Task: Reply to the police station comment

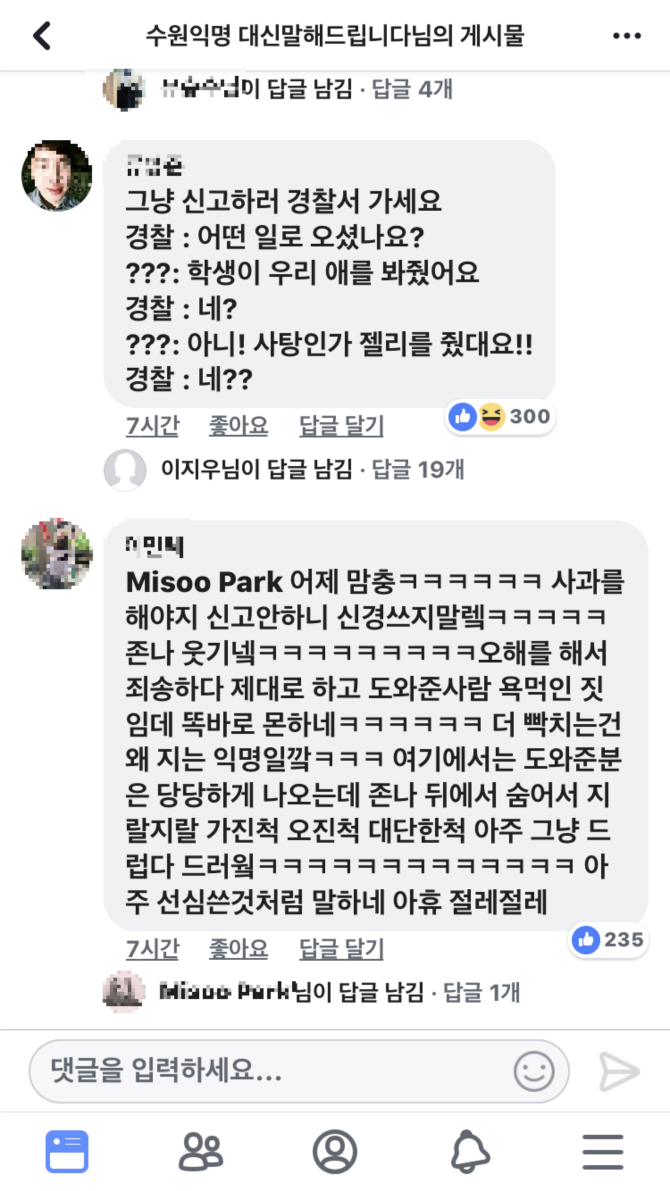Action: click(341, 426)
